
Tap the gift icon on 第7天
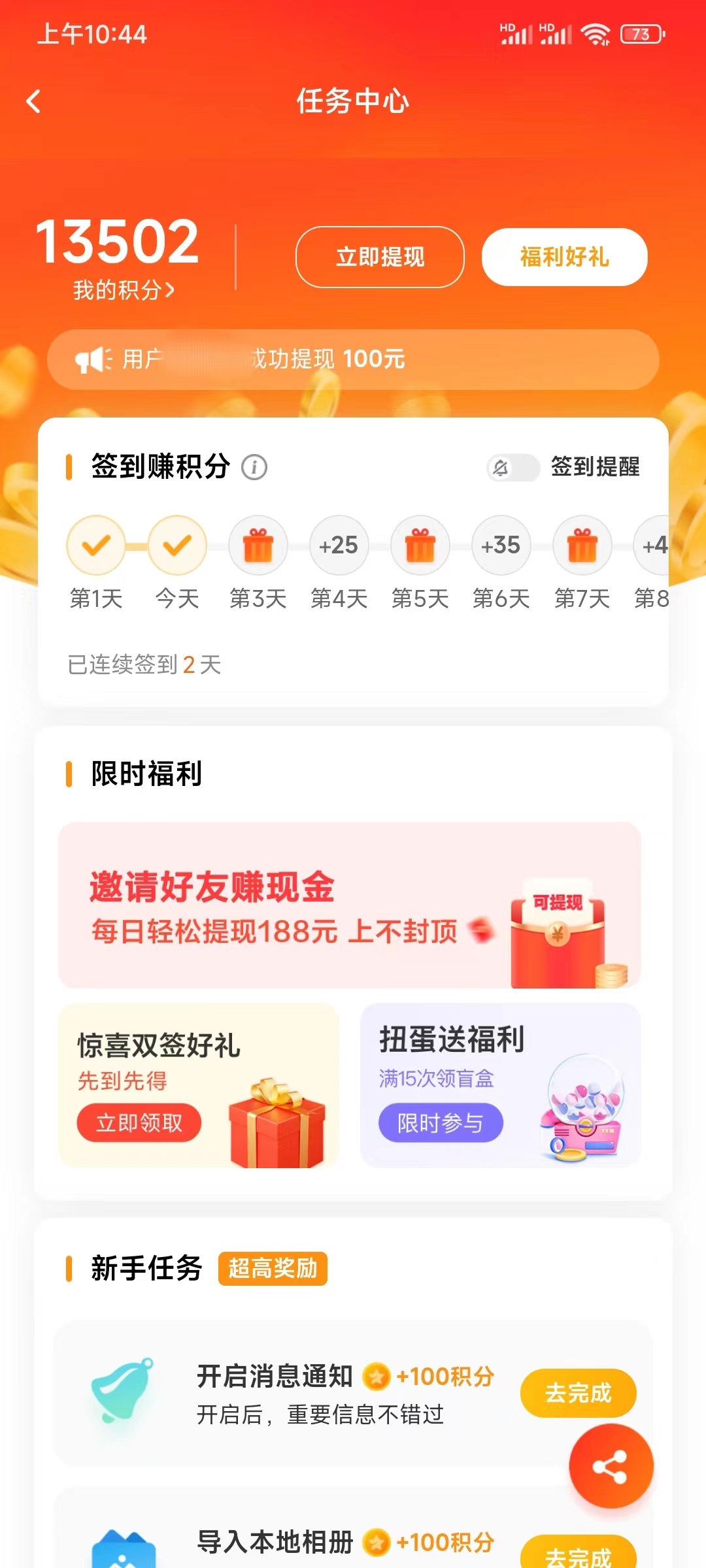pos(582,545)
